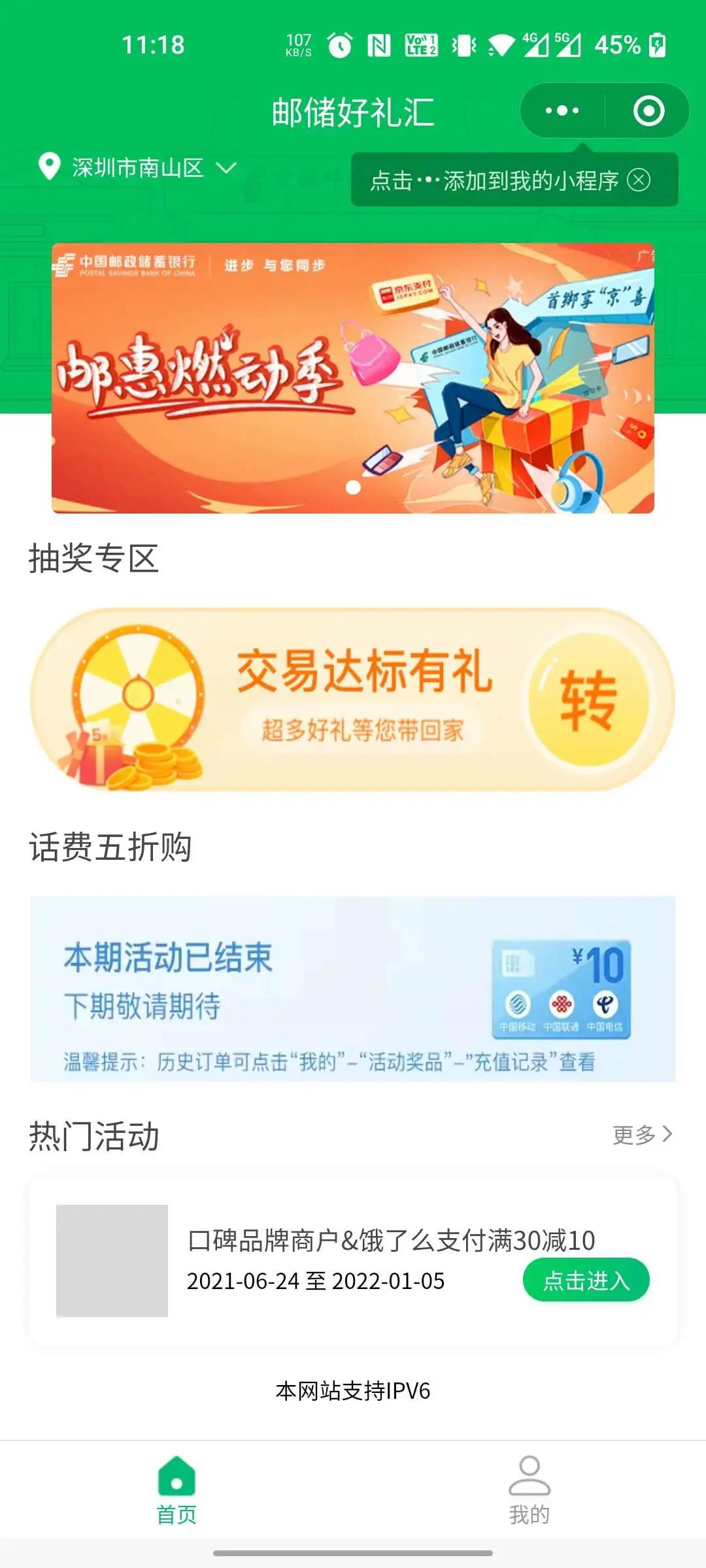Tap the round 转 spin button

pyautogui.click(x=589, y=700)
